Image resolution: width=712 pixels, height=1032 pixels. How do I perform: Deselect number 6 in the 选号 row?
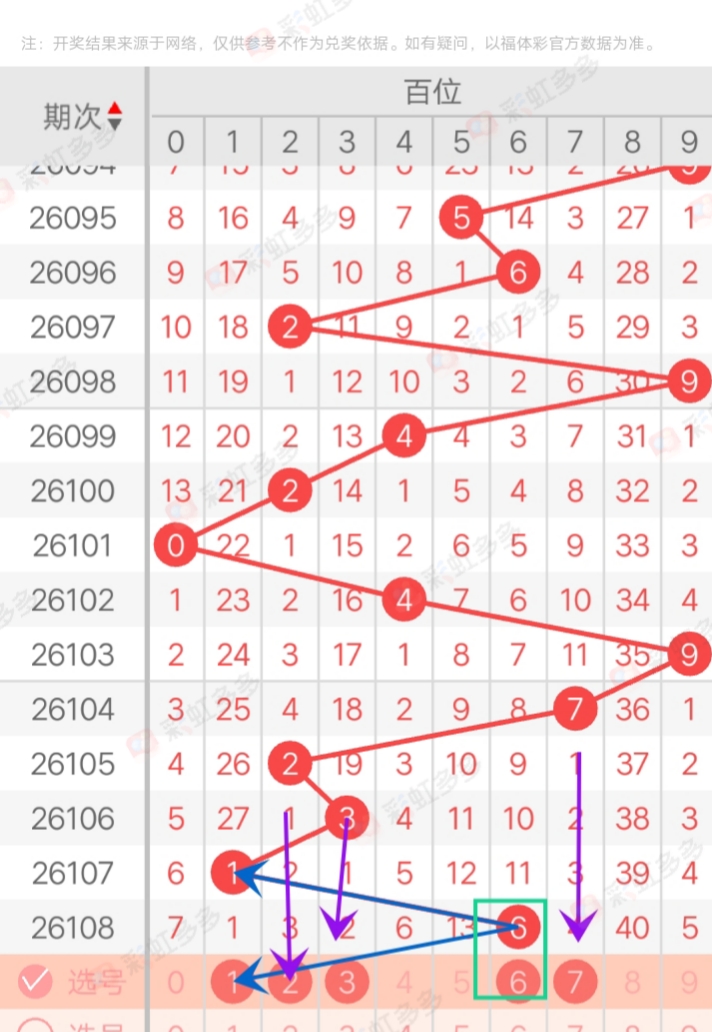(518, 983)
